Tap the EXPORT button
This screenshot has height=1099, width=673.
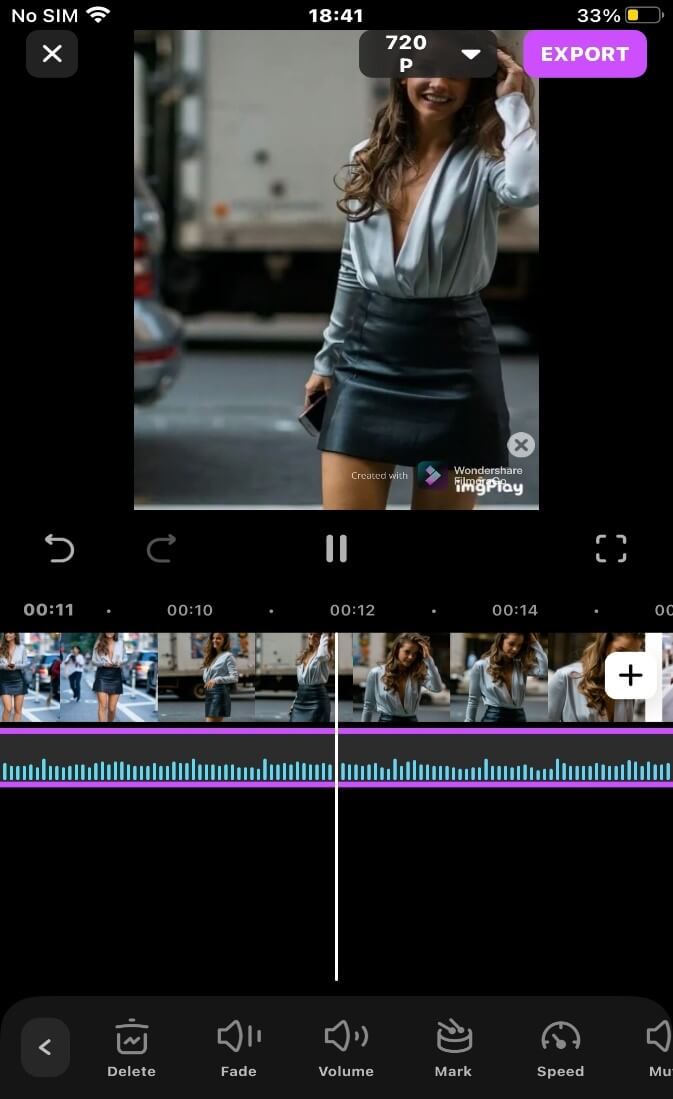click(x=584, y=54)
